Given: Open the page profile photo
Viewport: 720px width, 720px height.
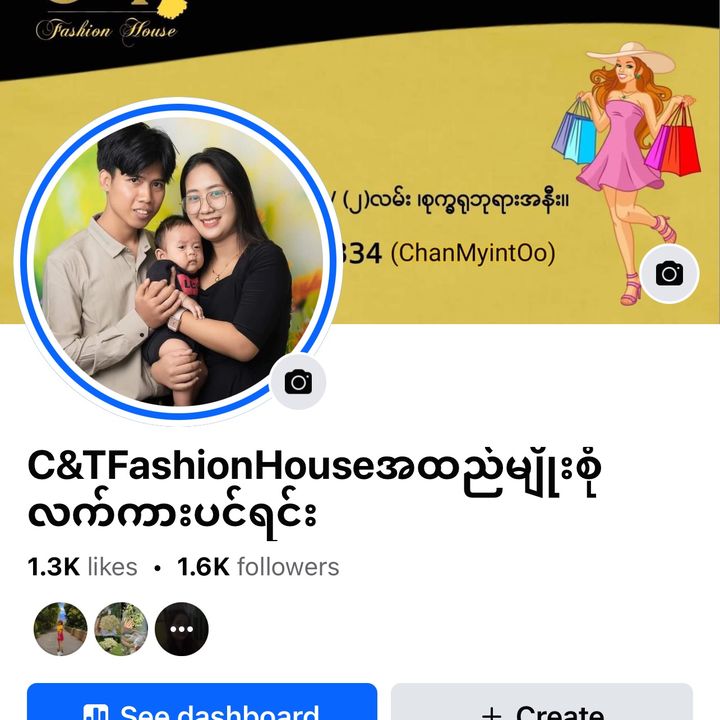Looking at the screenshot, I should [x=175, y=260].
